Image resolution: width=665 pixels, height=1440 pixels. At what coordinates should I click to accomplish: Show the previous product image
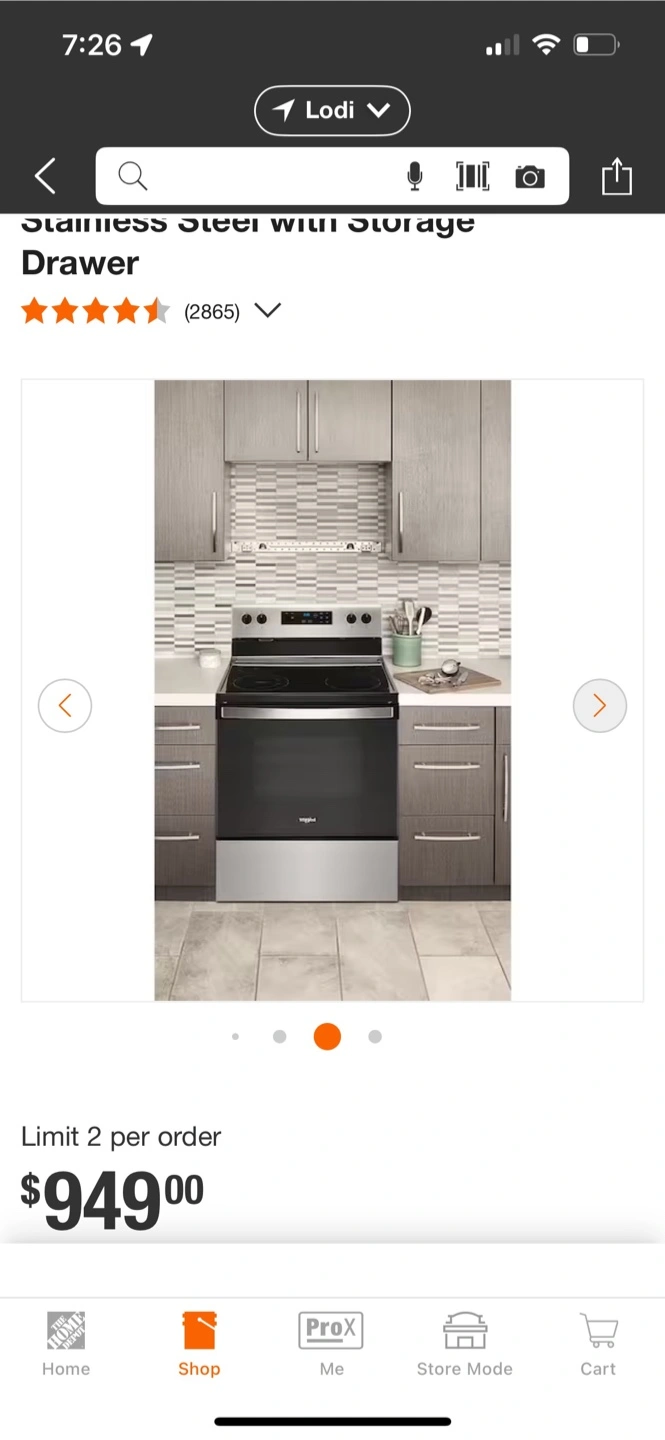pos(65,706)
